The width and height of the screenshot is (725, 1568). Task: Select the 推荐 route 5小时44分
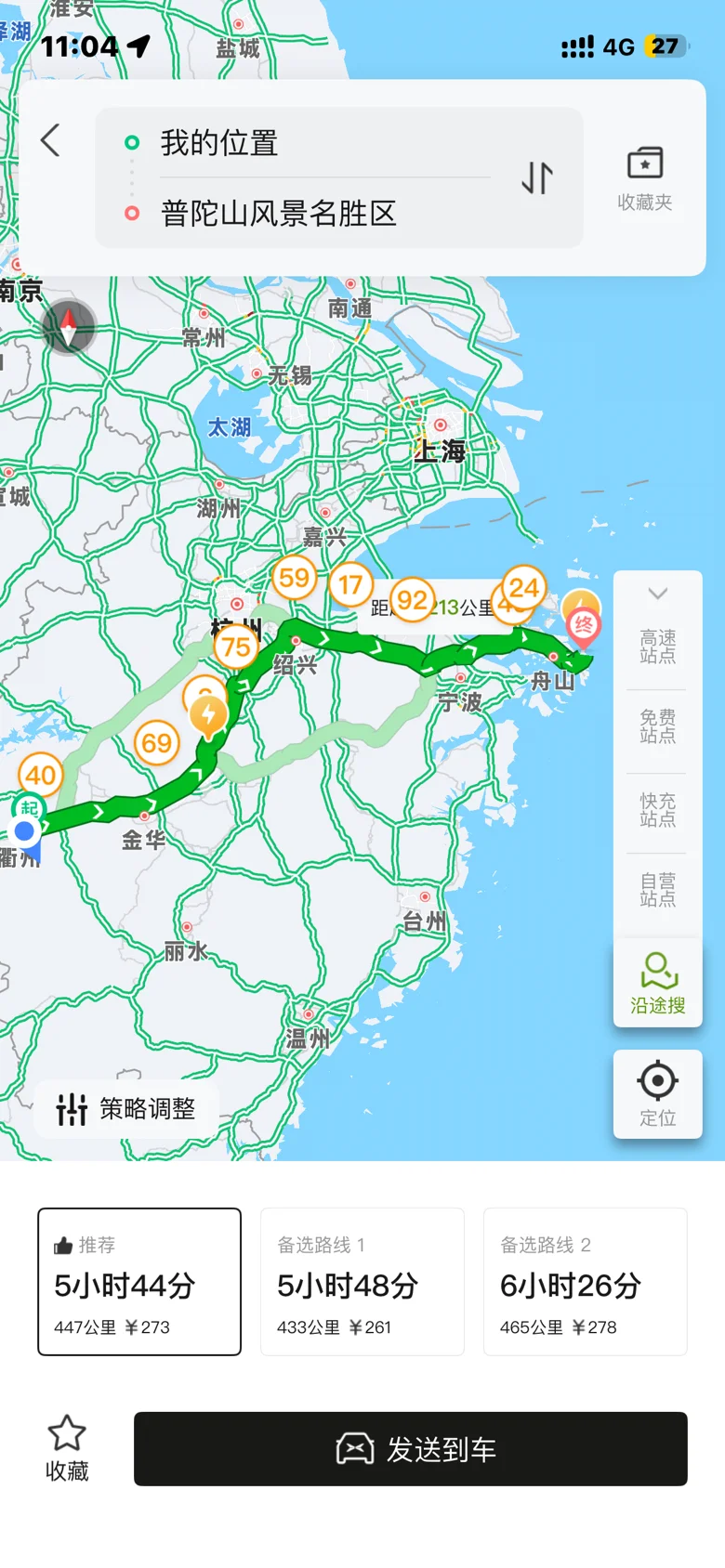(139, 1282)
